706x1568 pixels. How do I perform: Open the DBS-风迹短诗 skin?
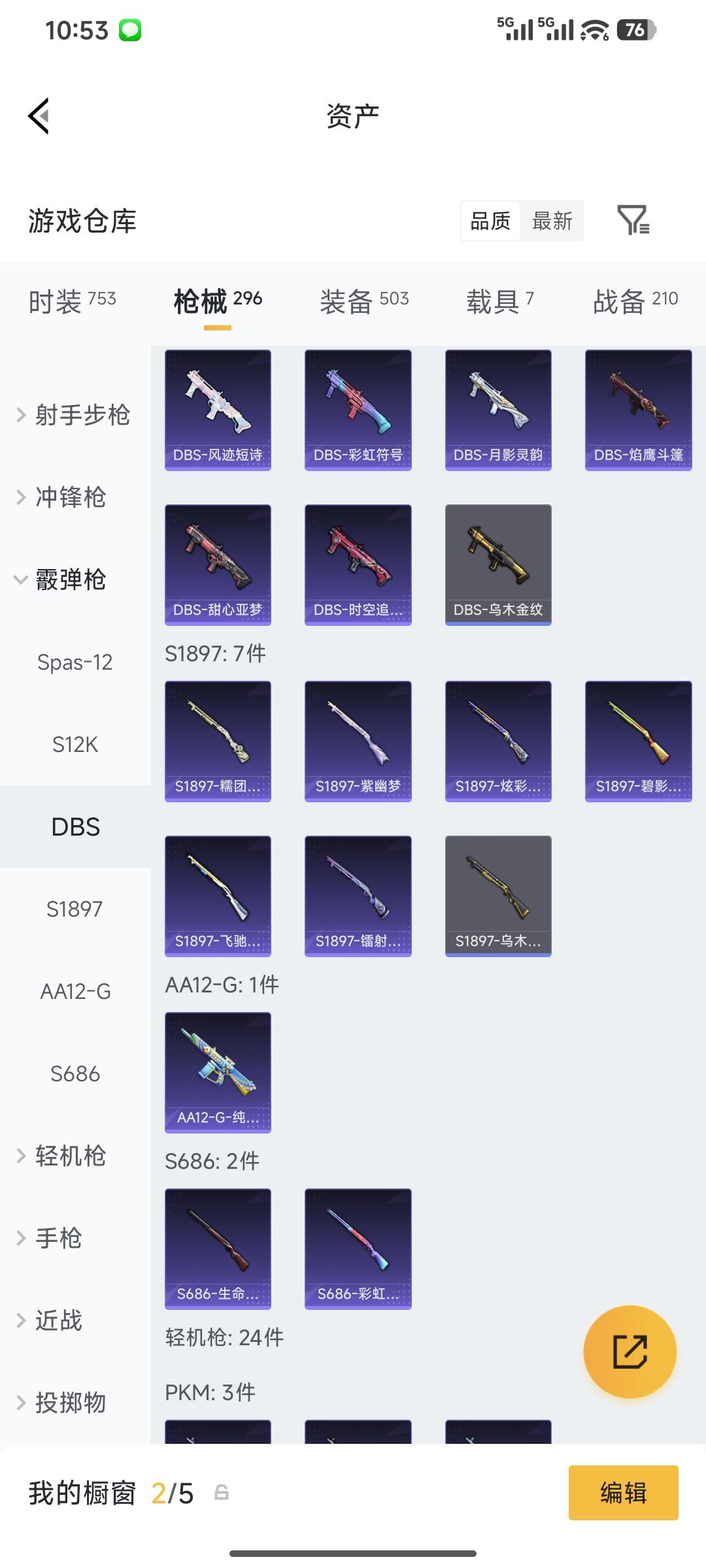(218, 410)
